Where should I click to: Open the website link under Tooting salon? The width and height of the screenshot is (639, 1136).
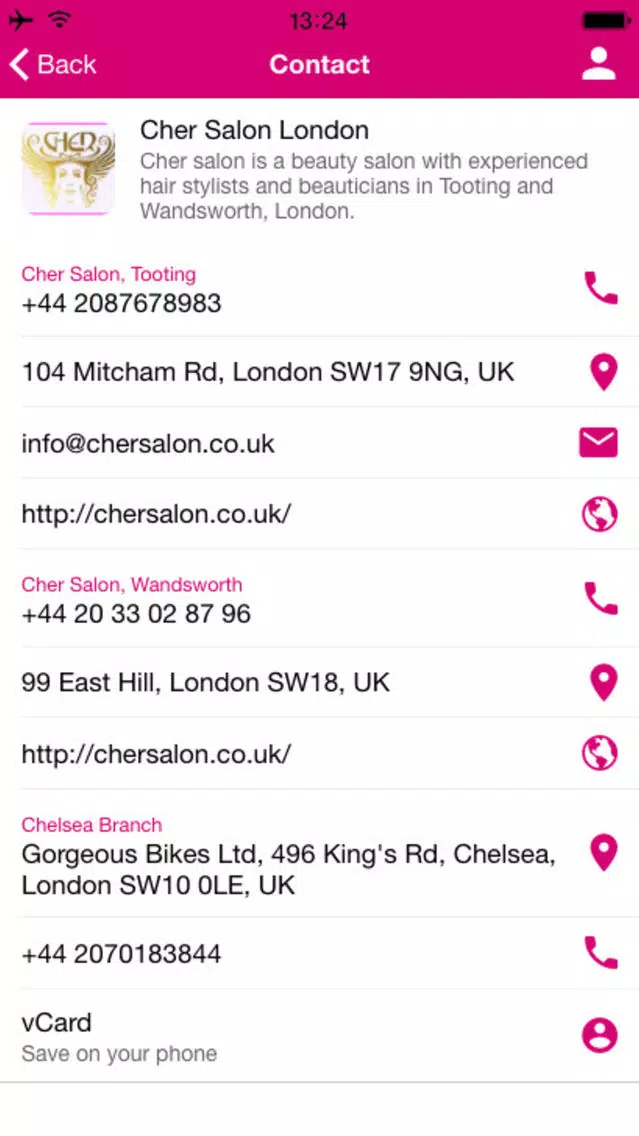tap(599, 514)
